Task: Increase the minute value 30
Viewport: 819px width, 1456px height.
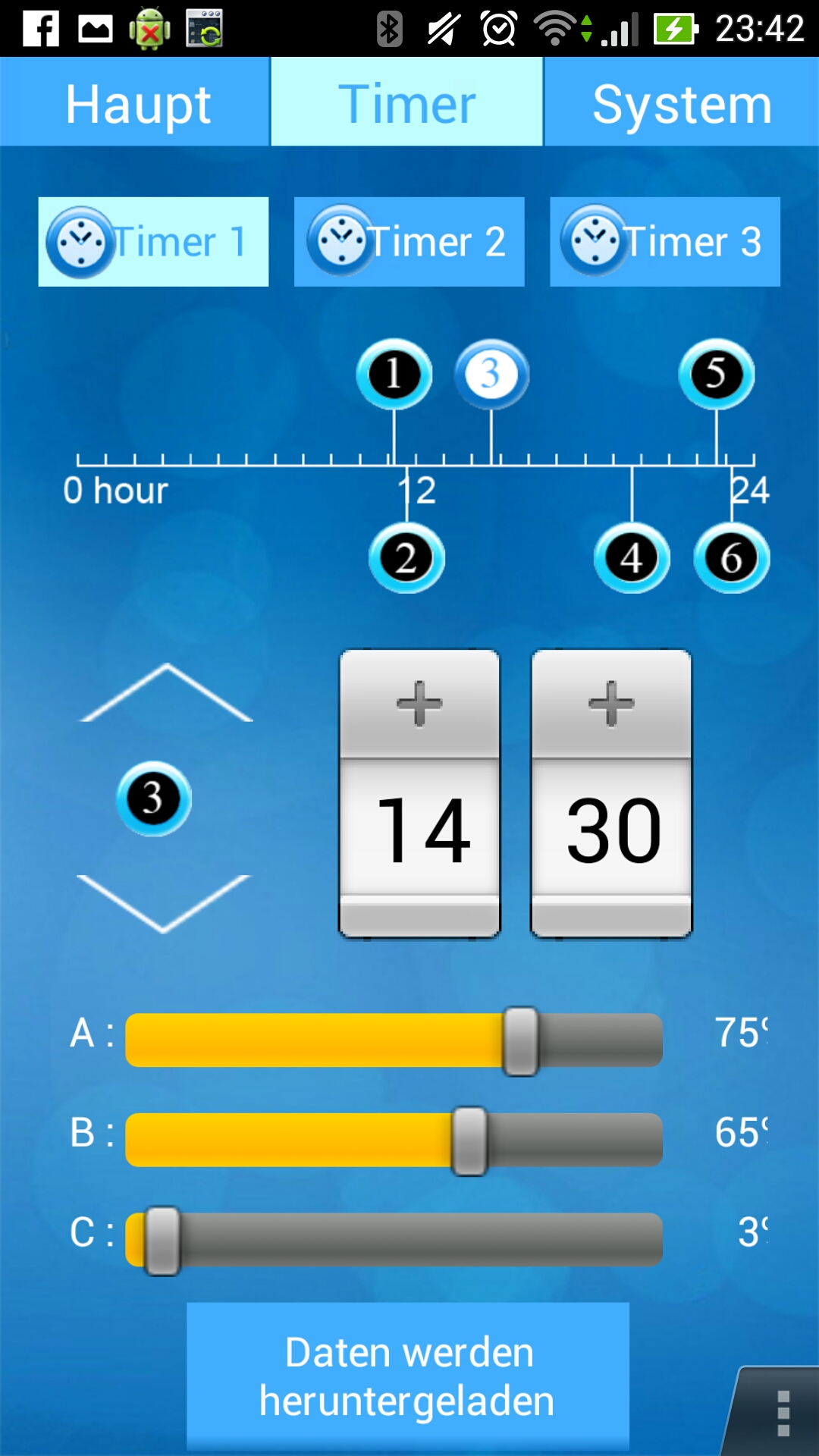Action: pyautogui.click(x=611, y=704)
